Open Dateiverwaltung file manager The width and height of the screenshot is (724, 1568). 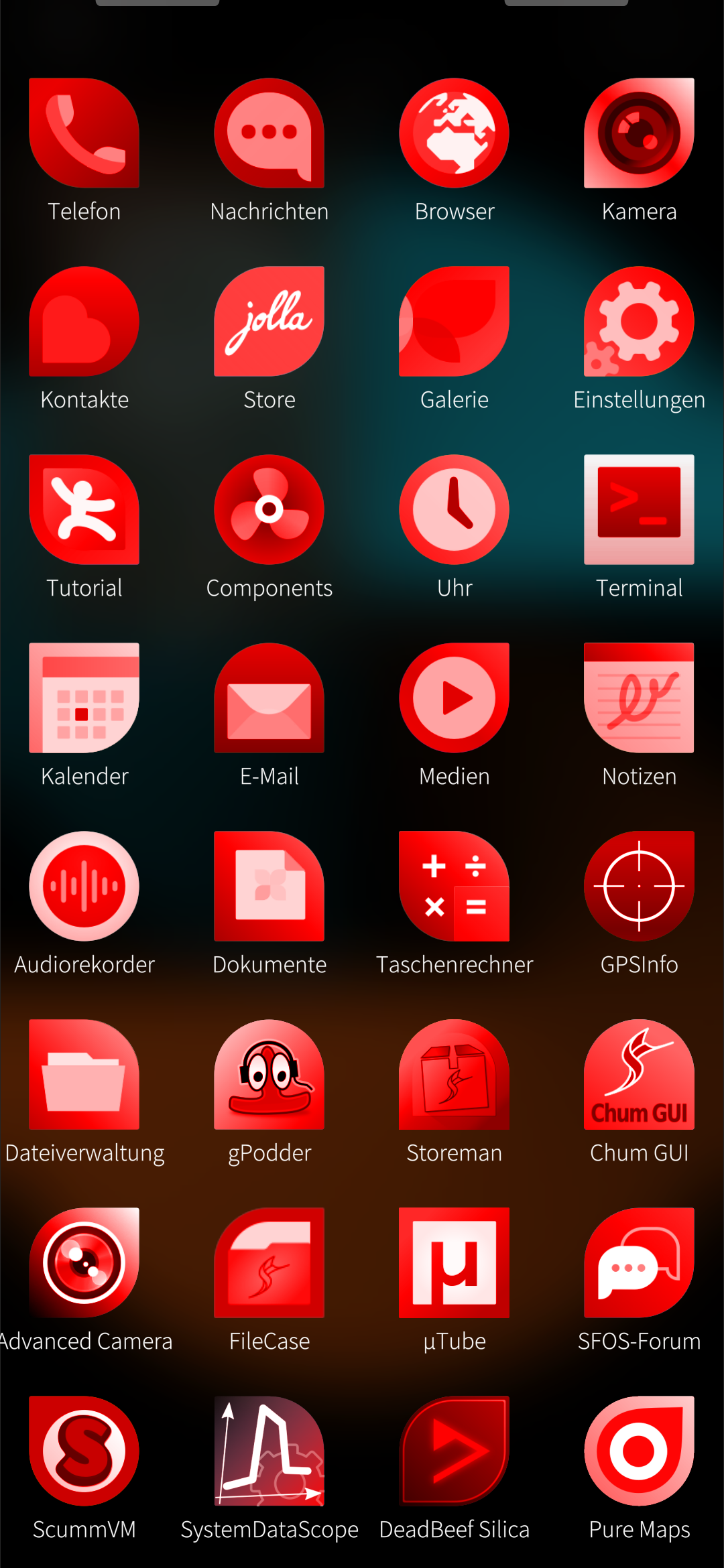click(x=84, y=1074)
